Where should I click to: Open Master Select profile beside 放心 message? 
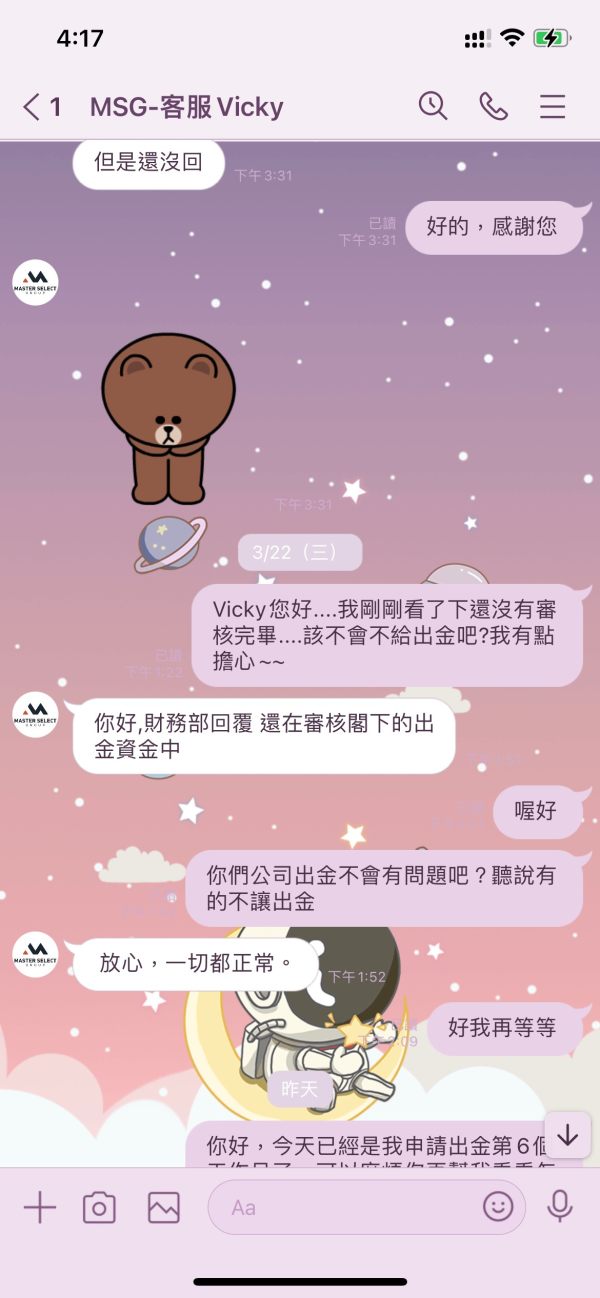35,954
